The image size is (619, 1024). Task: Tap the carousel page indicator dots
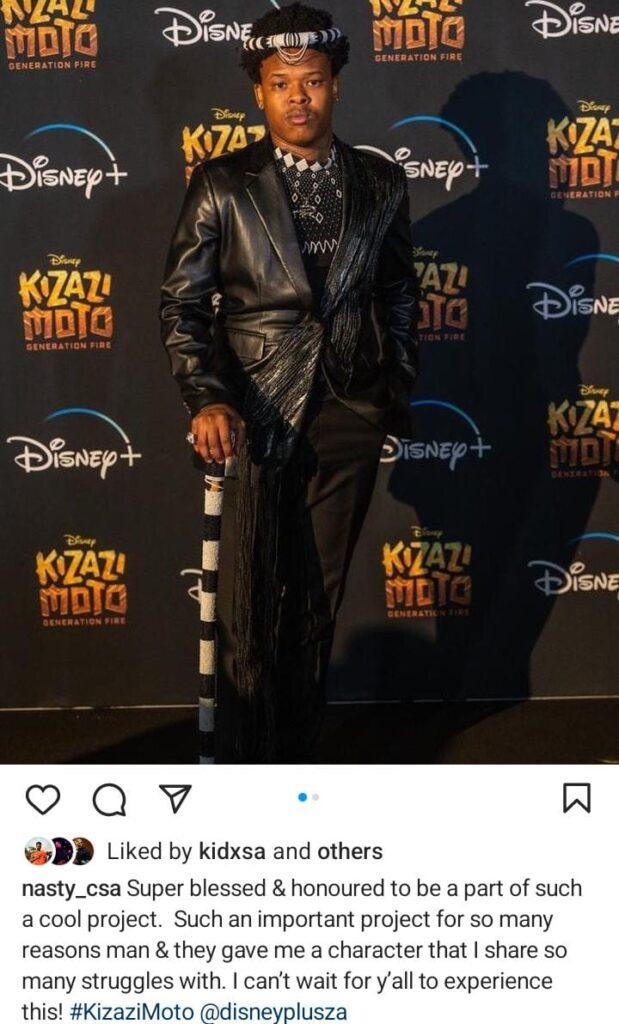[x=308, y=797]
